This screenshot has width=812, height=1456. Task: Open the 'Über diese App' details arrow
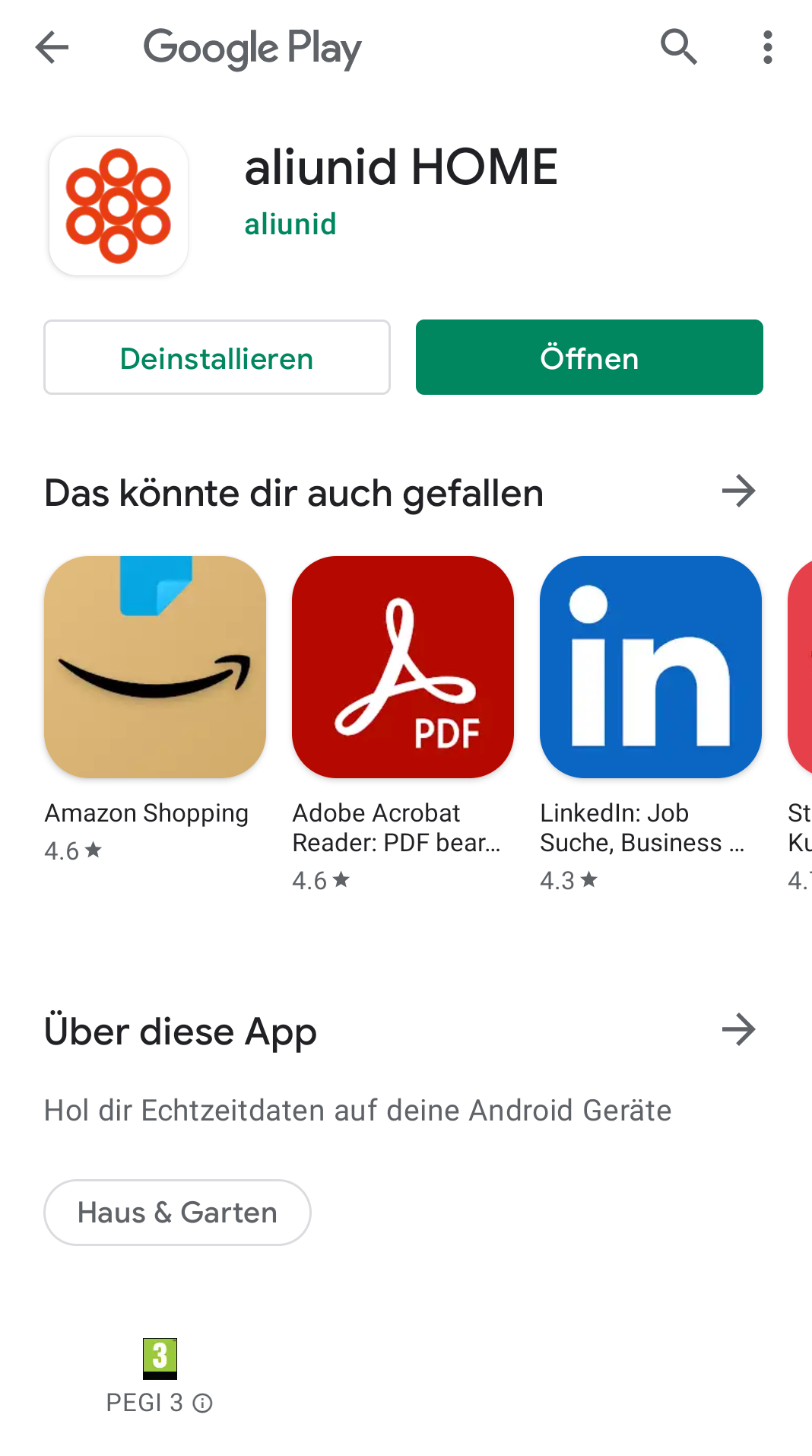tap(738, 1030)
